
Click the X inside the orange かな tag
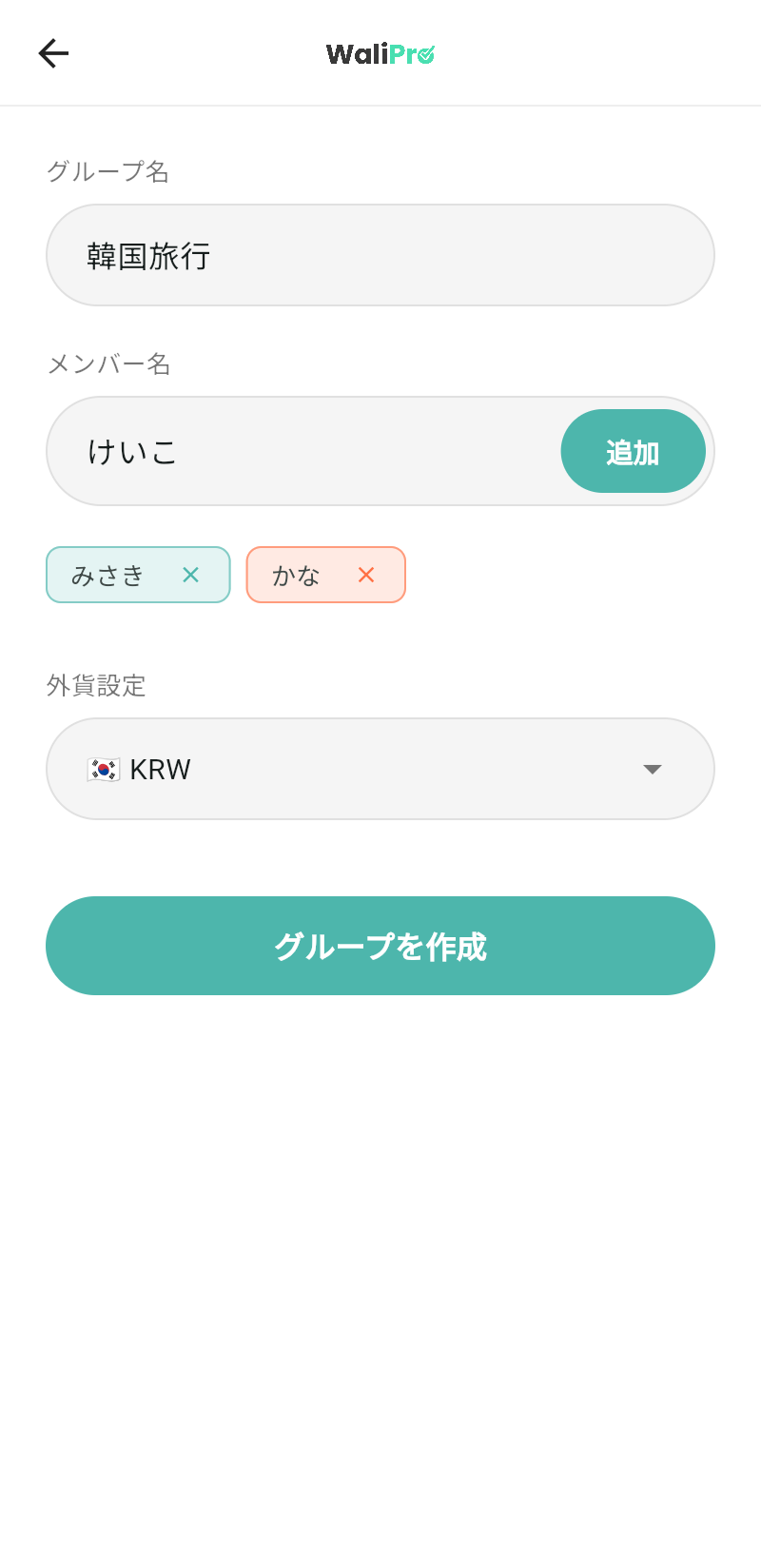tap(366, 575)
